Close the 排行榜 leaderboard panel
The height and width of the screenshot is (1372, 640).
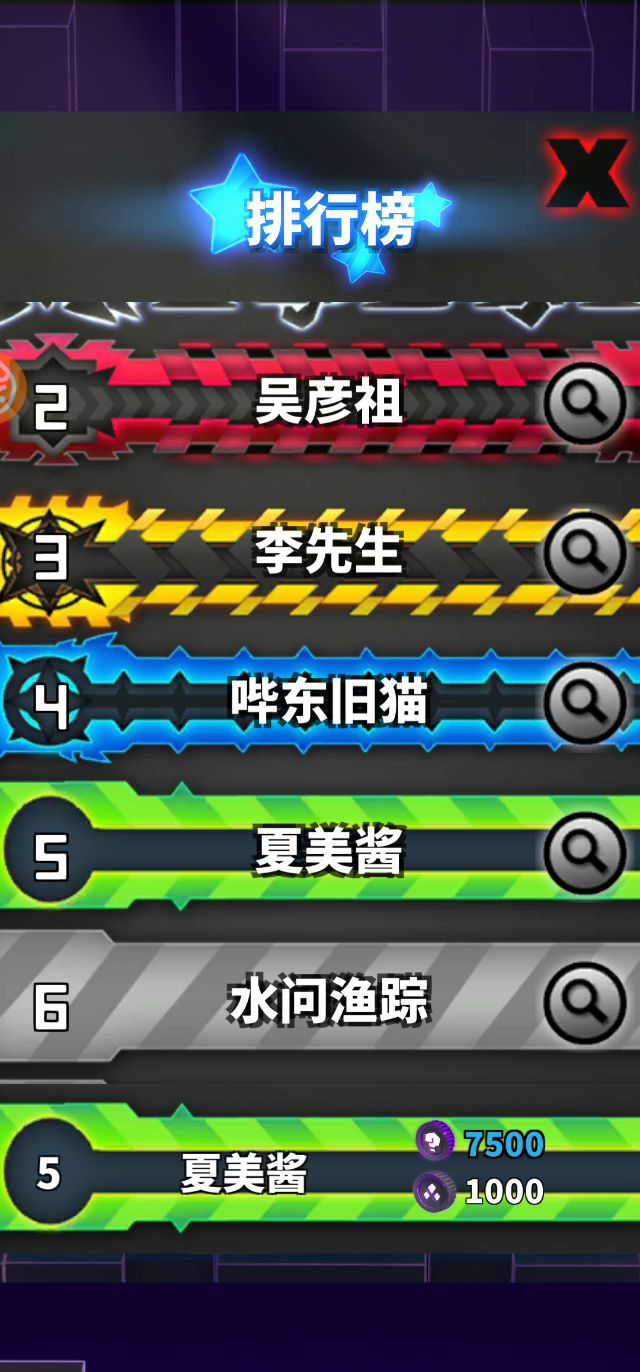point(587,173)
